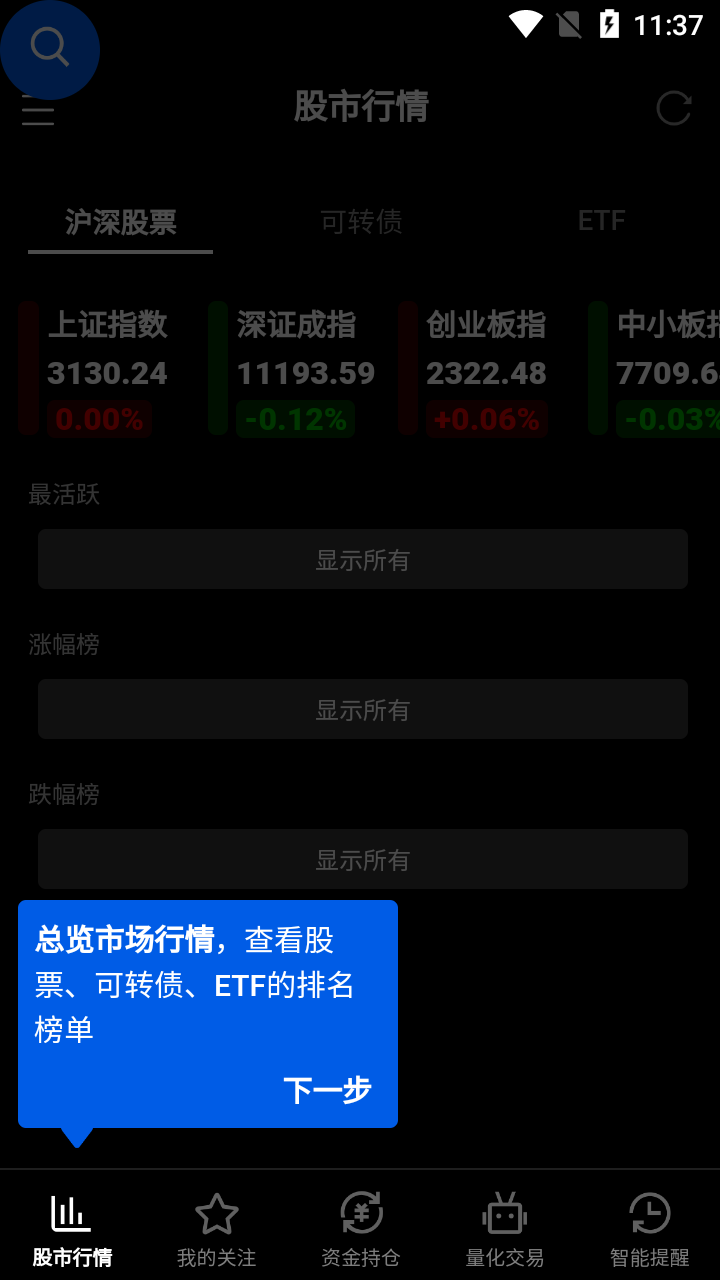Tap the search magnifier icon
This screenshot has height=1280, width=720.
[49, 47]
